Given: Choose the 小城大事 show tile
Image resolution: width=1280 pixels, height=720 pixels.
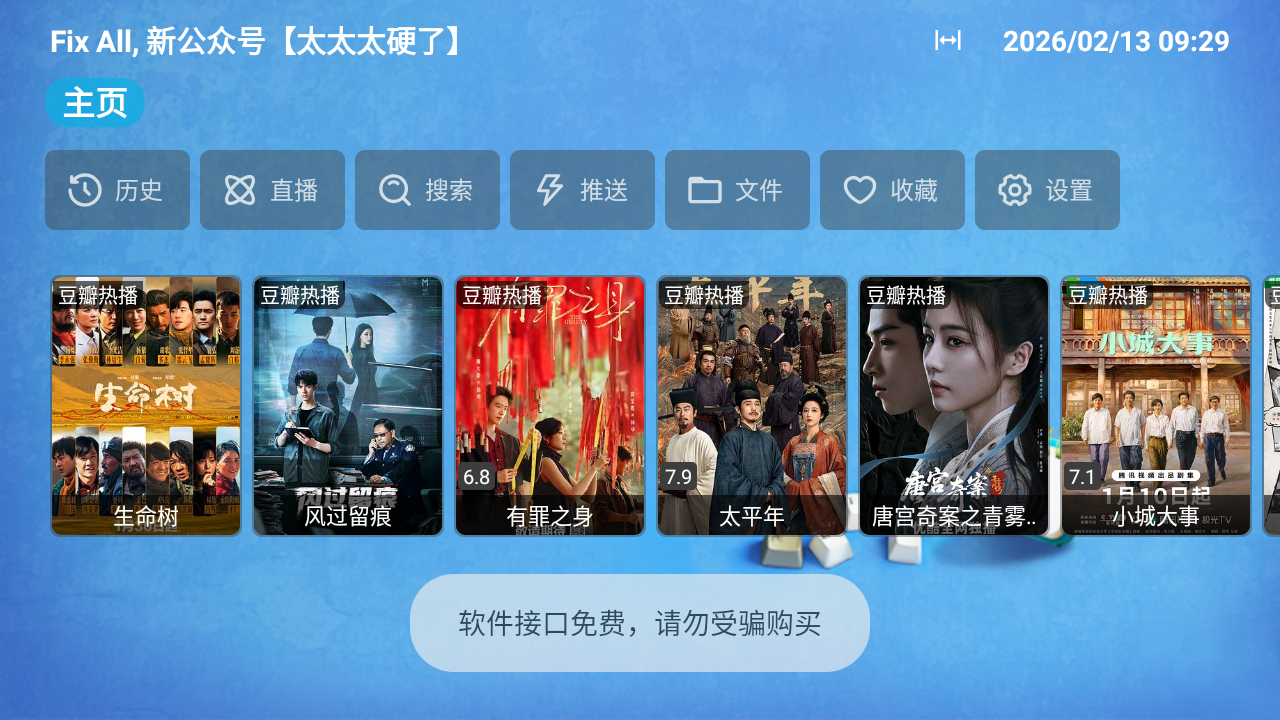Looking at the screenshot, I should 1156,405.
